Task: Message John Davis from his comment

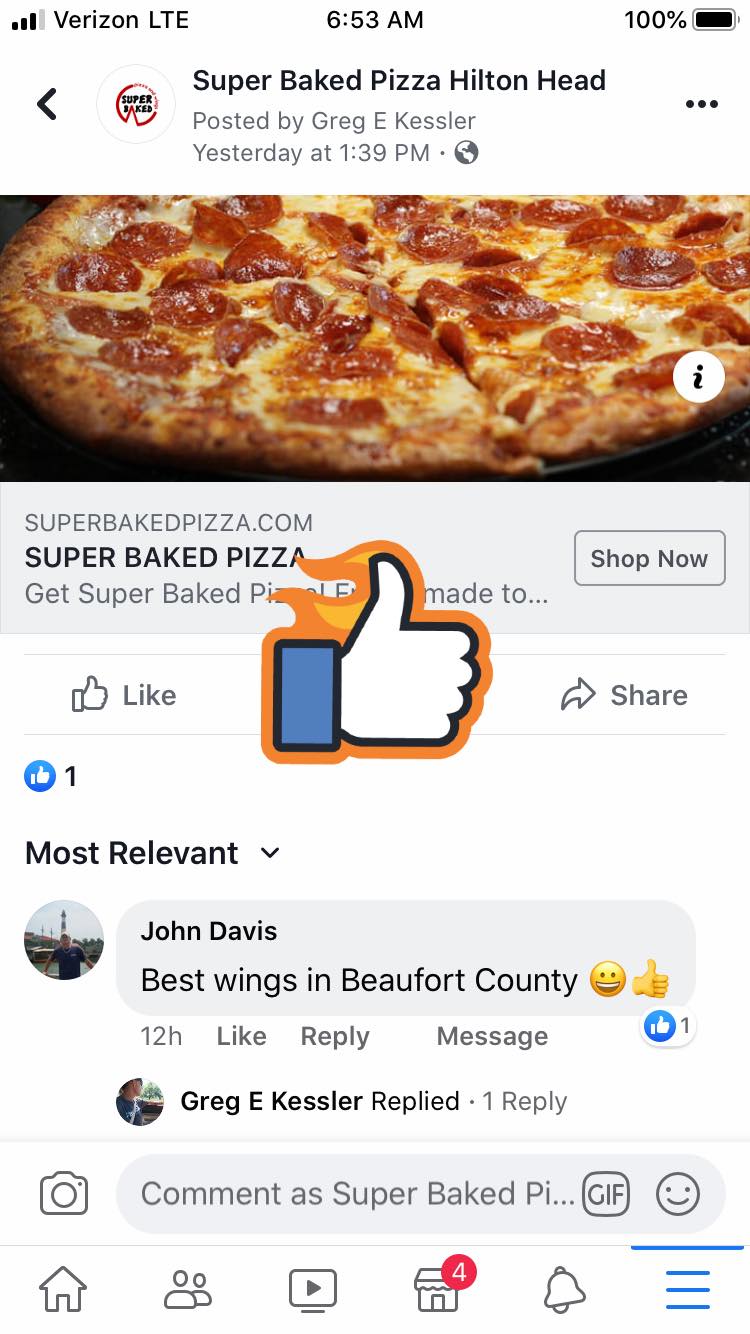Action: click(492, 1036)
